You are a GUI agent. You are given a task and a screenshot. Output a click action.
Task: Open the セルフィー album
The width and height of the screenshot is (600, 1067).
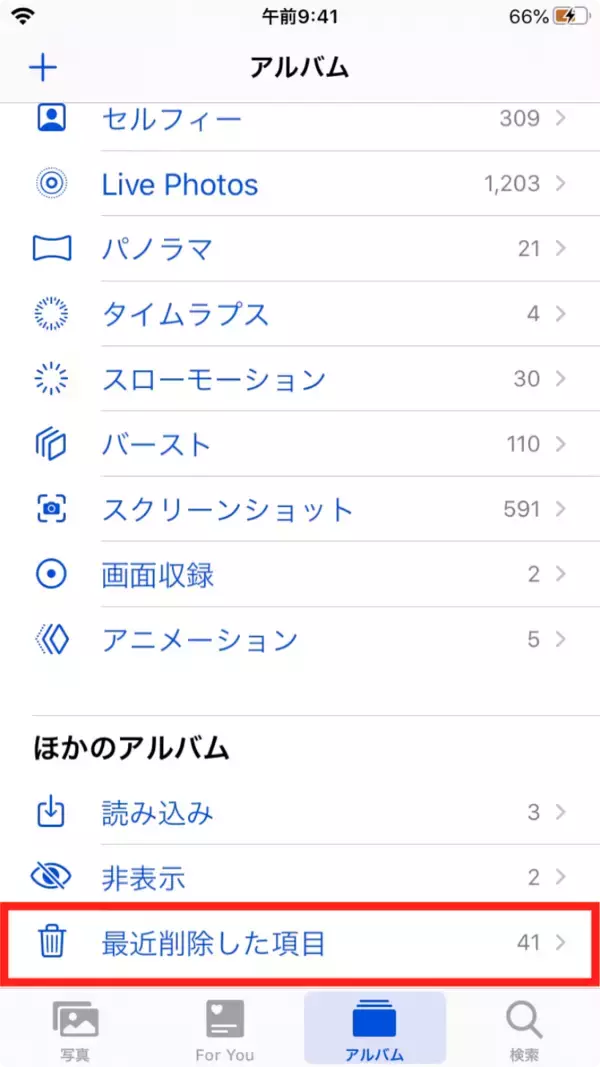(300, 120)
